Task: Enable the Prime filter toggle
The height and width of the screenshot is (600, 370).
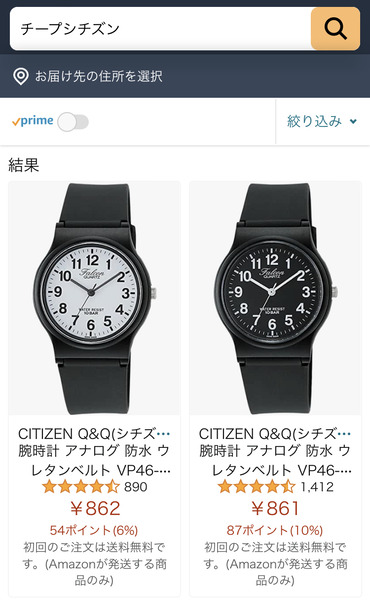Action: (73, 122)
